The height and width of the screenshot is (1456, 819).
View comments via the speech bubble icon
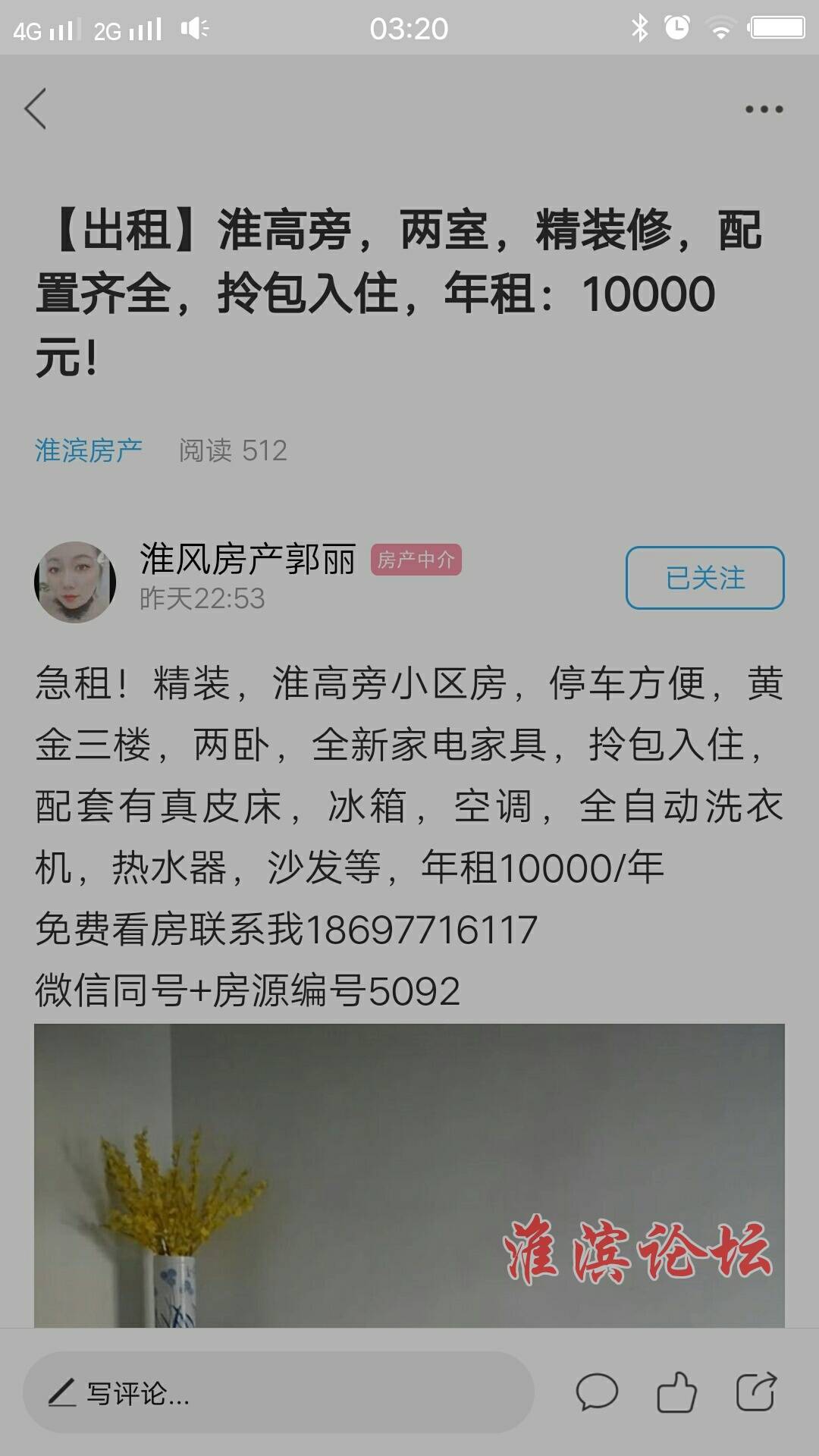(597, 1392)
